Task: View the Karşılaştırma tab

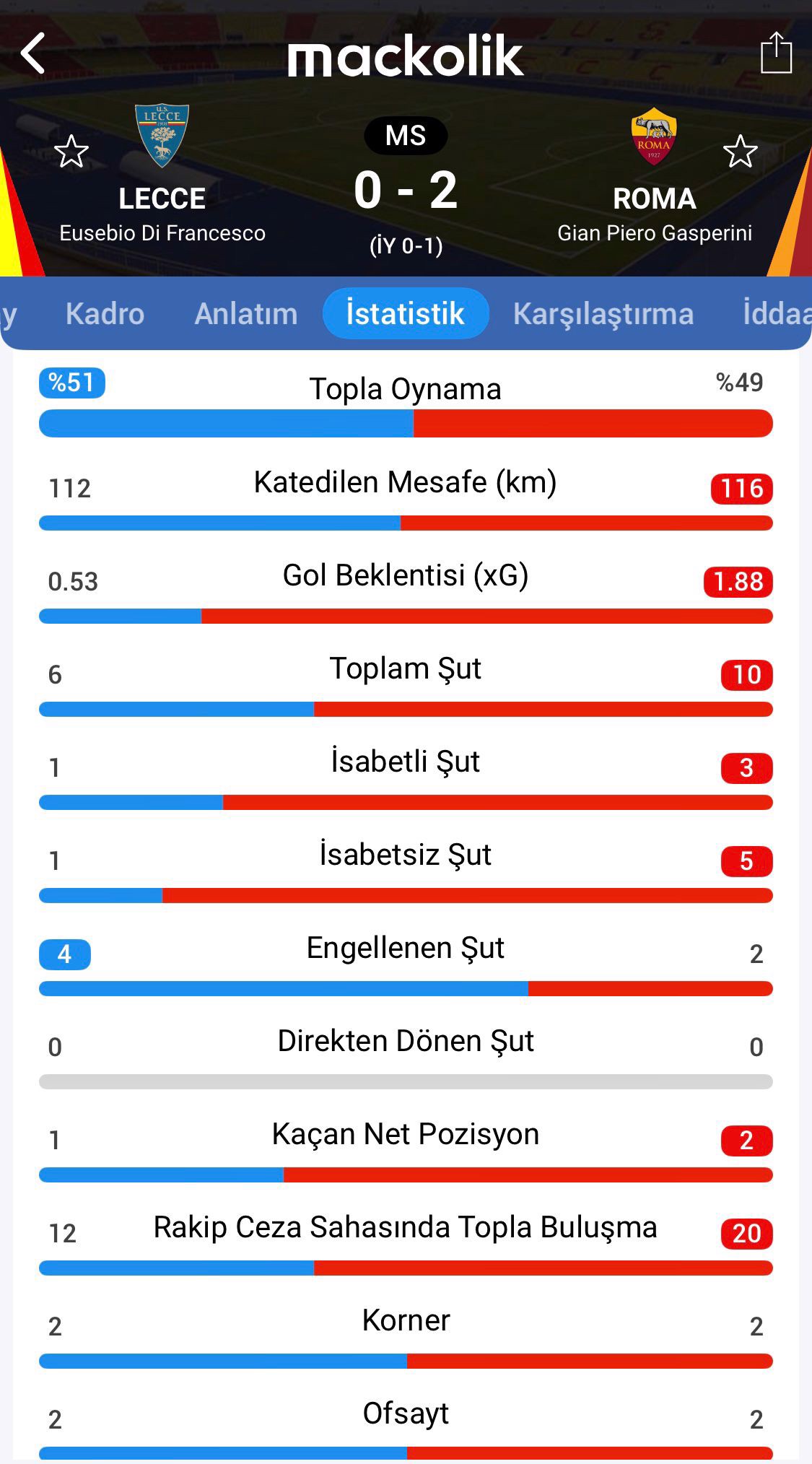Action: tap(603, 314)
